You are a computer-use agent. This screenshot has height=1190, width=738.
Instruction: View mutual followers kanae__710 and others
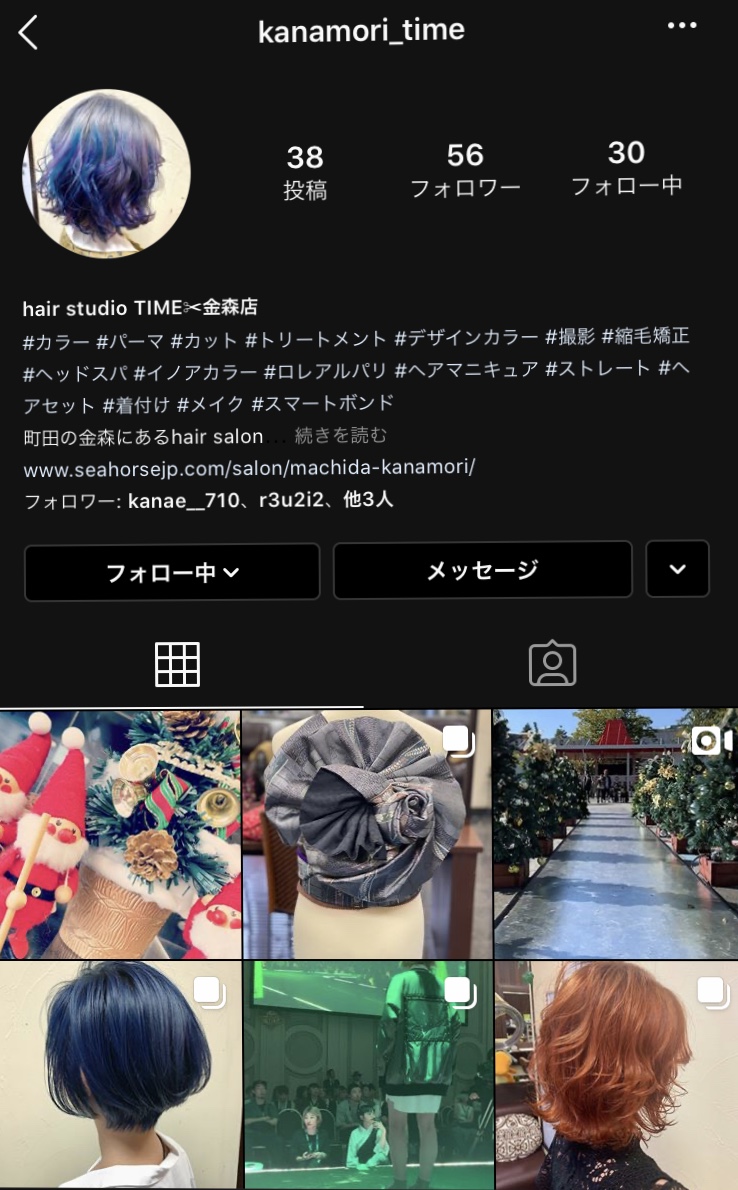tap(209, 500)
